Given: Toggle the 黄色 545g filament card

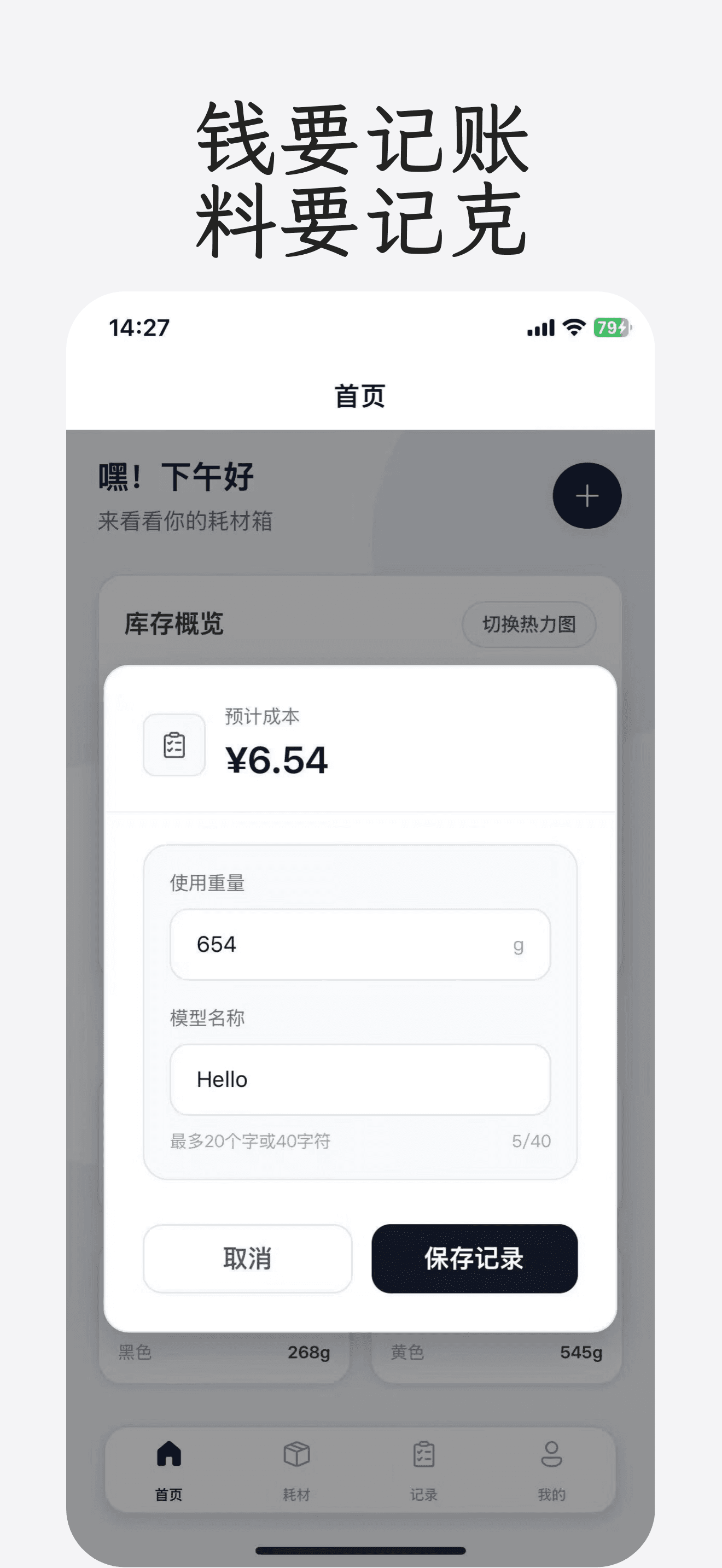Looking at the screenshot, I should click(494, 1353).
